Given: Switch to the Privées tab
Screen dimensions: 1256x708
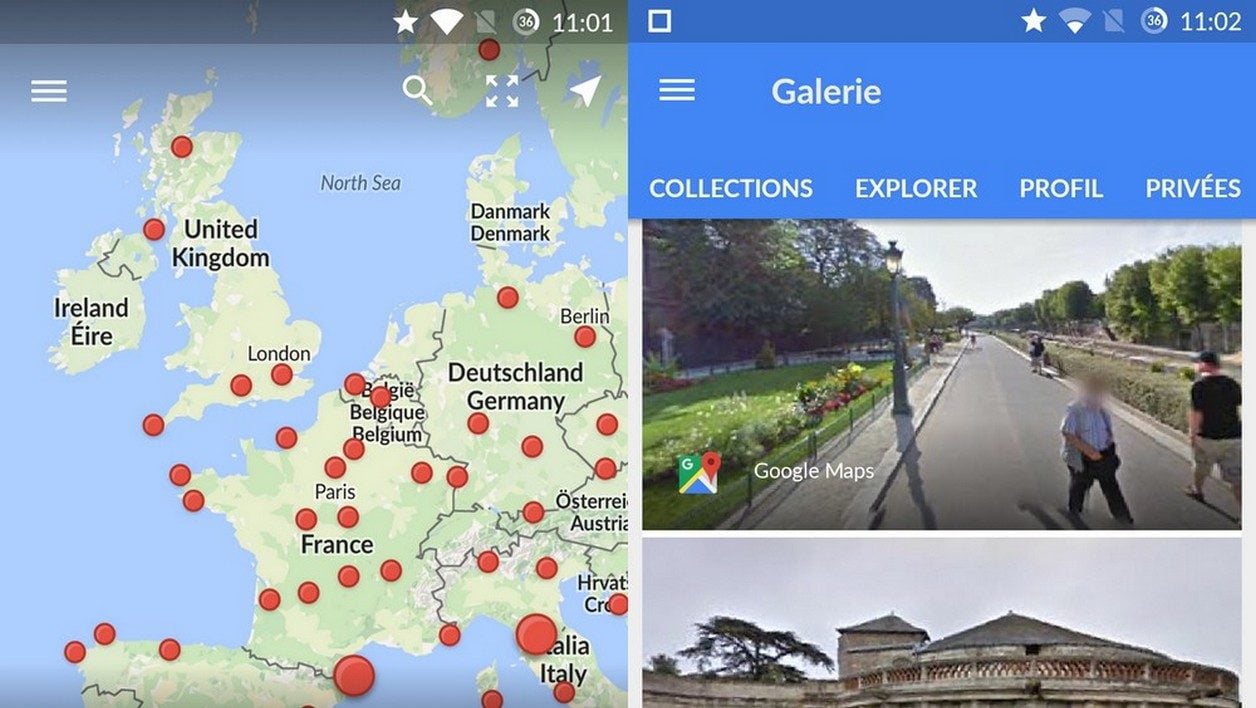Looking at the screenshot, I should [1193, 188].
